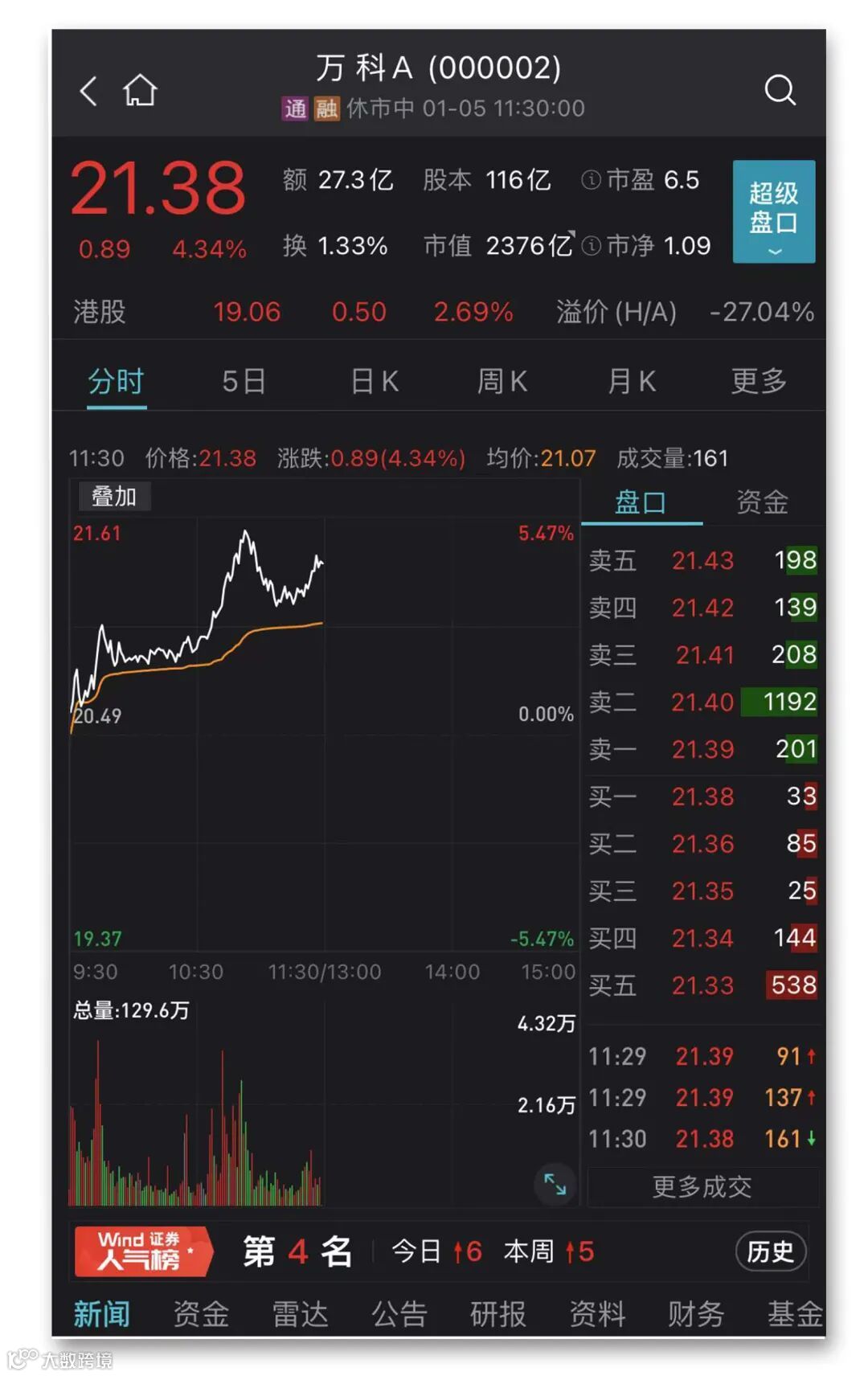Switch to the 5日 chart tab

coord(244,381)
